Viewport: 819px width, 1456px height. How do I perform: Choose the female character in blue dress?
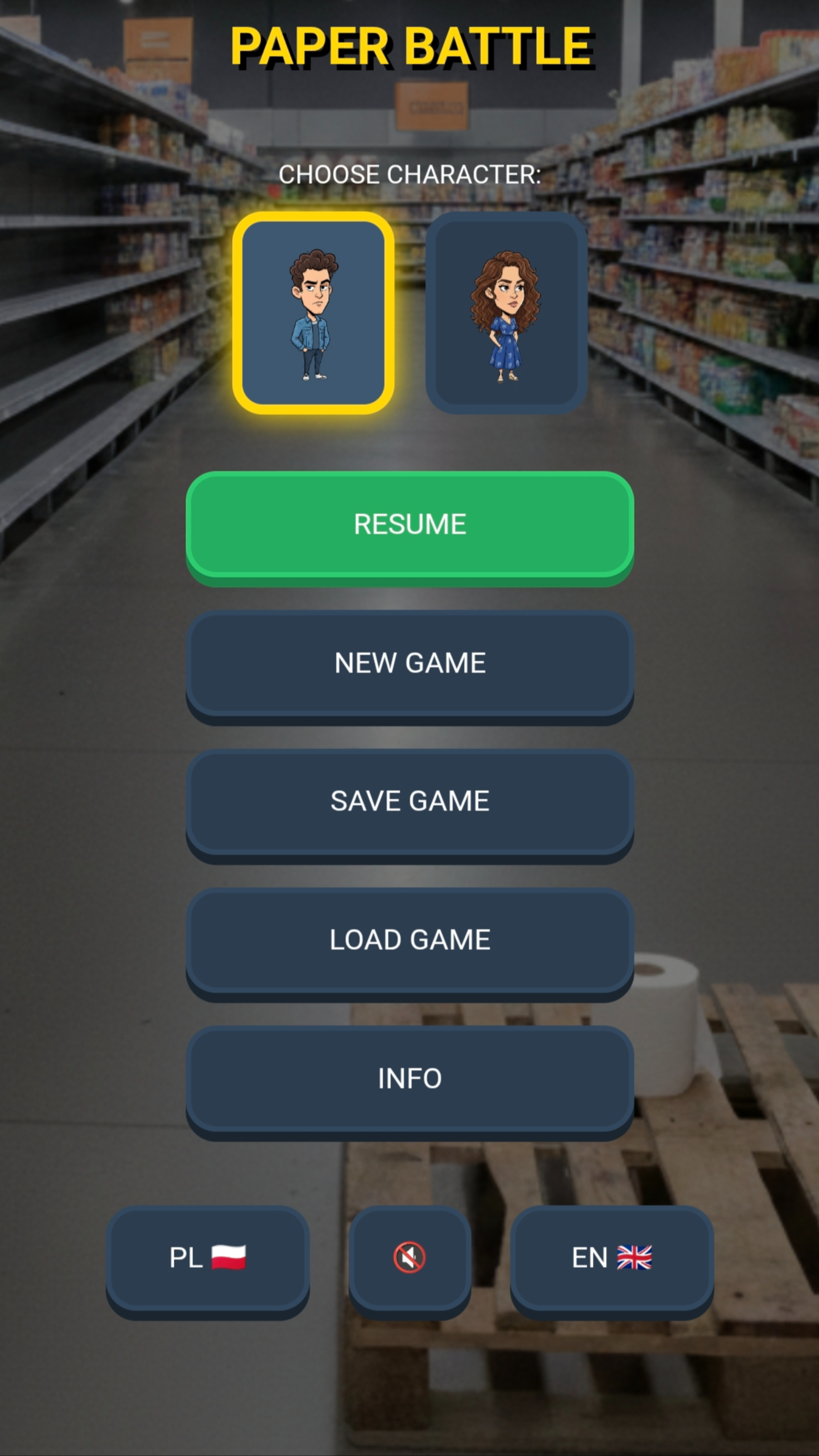click(506, 313)
